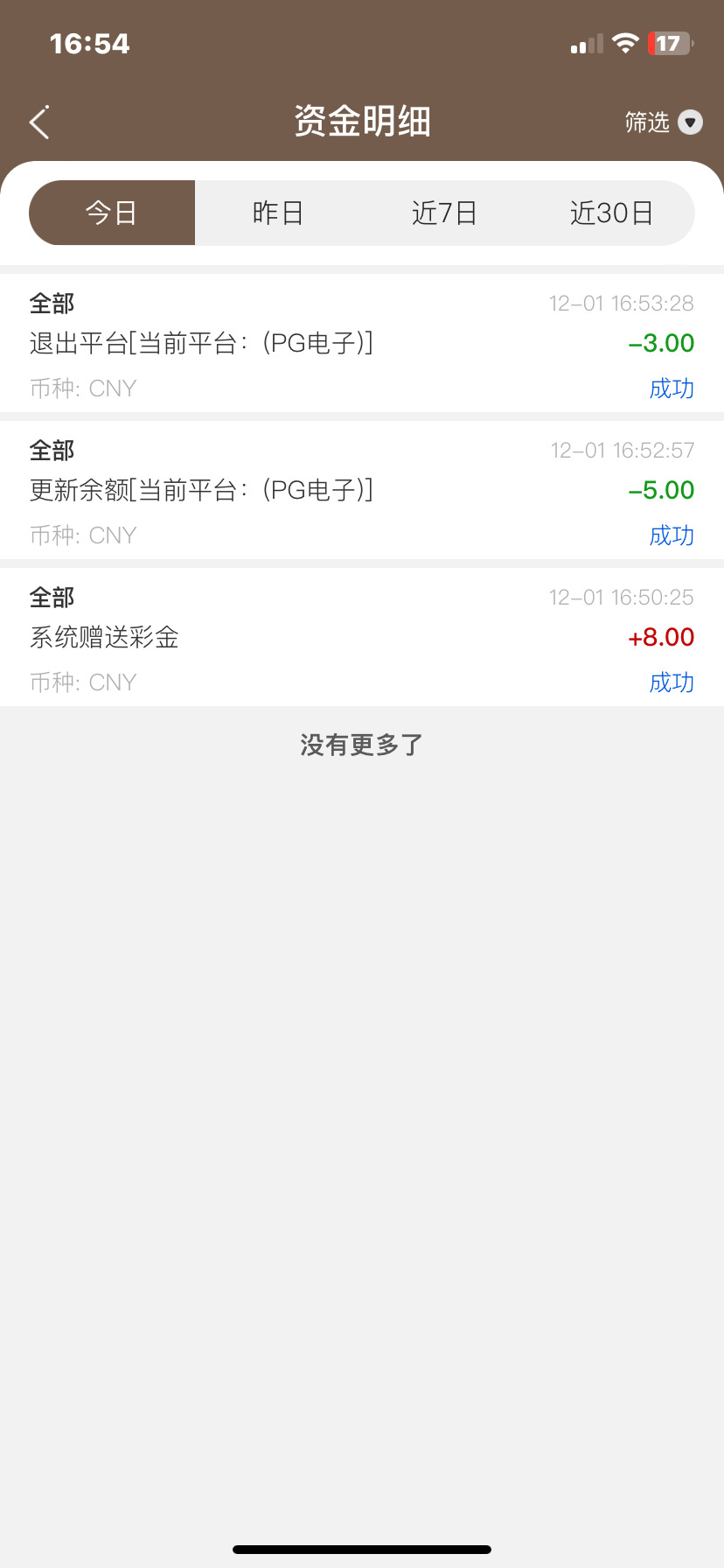This screenshot has height=1568, width=724.
Task: Switch to the 近7日 tab
Action: (444, 213)
